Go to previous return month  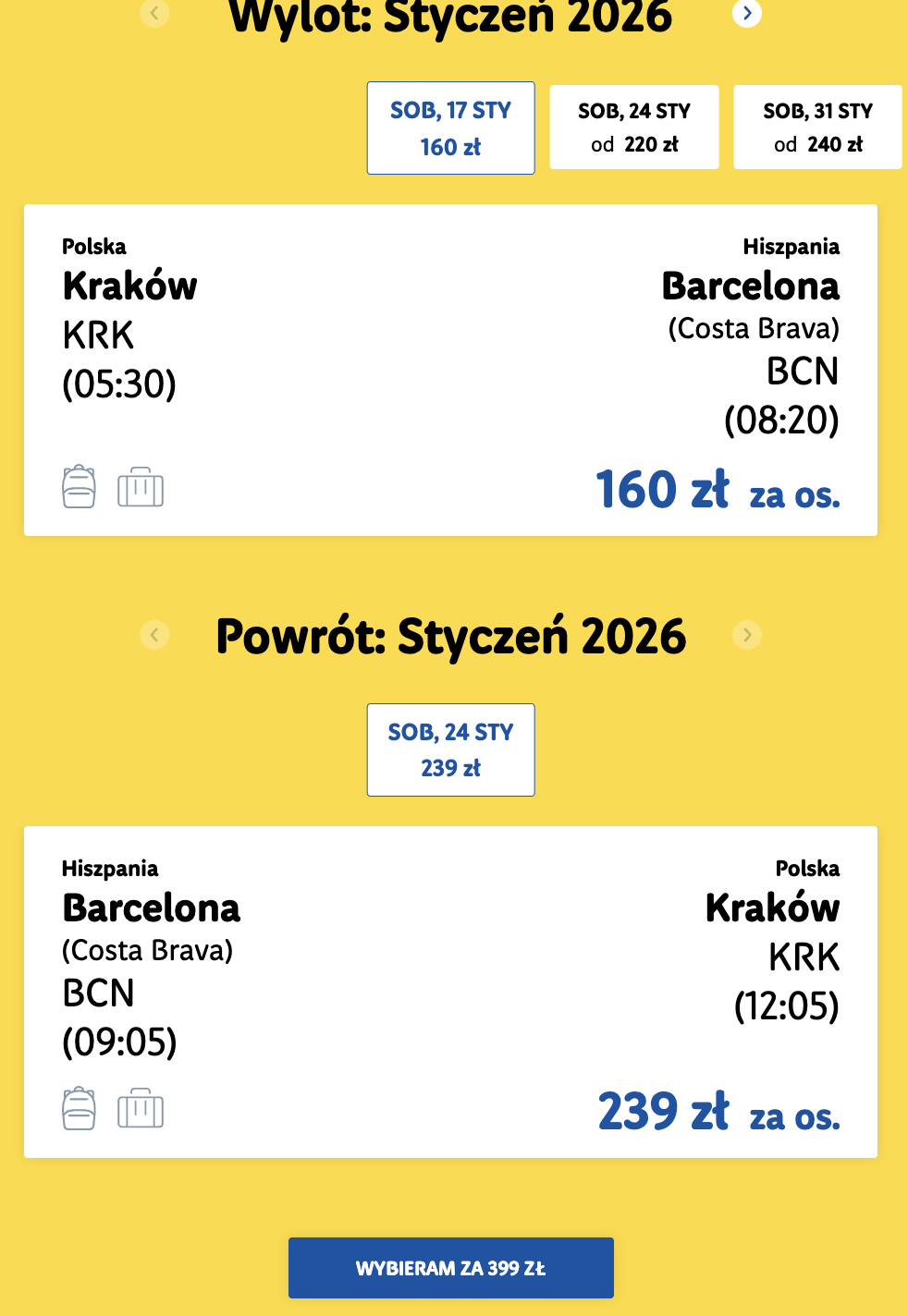click(154, 635)
